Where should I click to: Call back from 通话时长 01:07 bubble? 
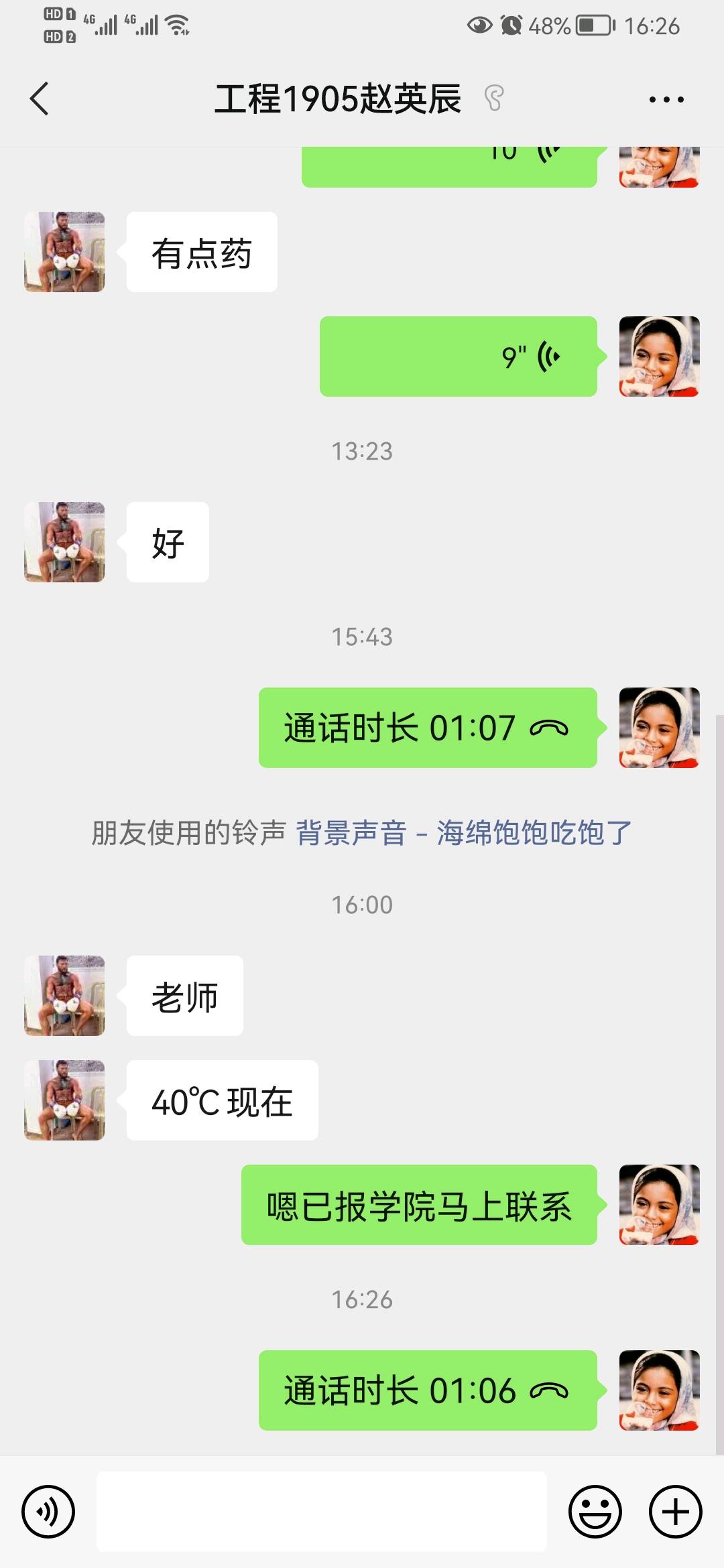428,728
